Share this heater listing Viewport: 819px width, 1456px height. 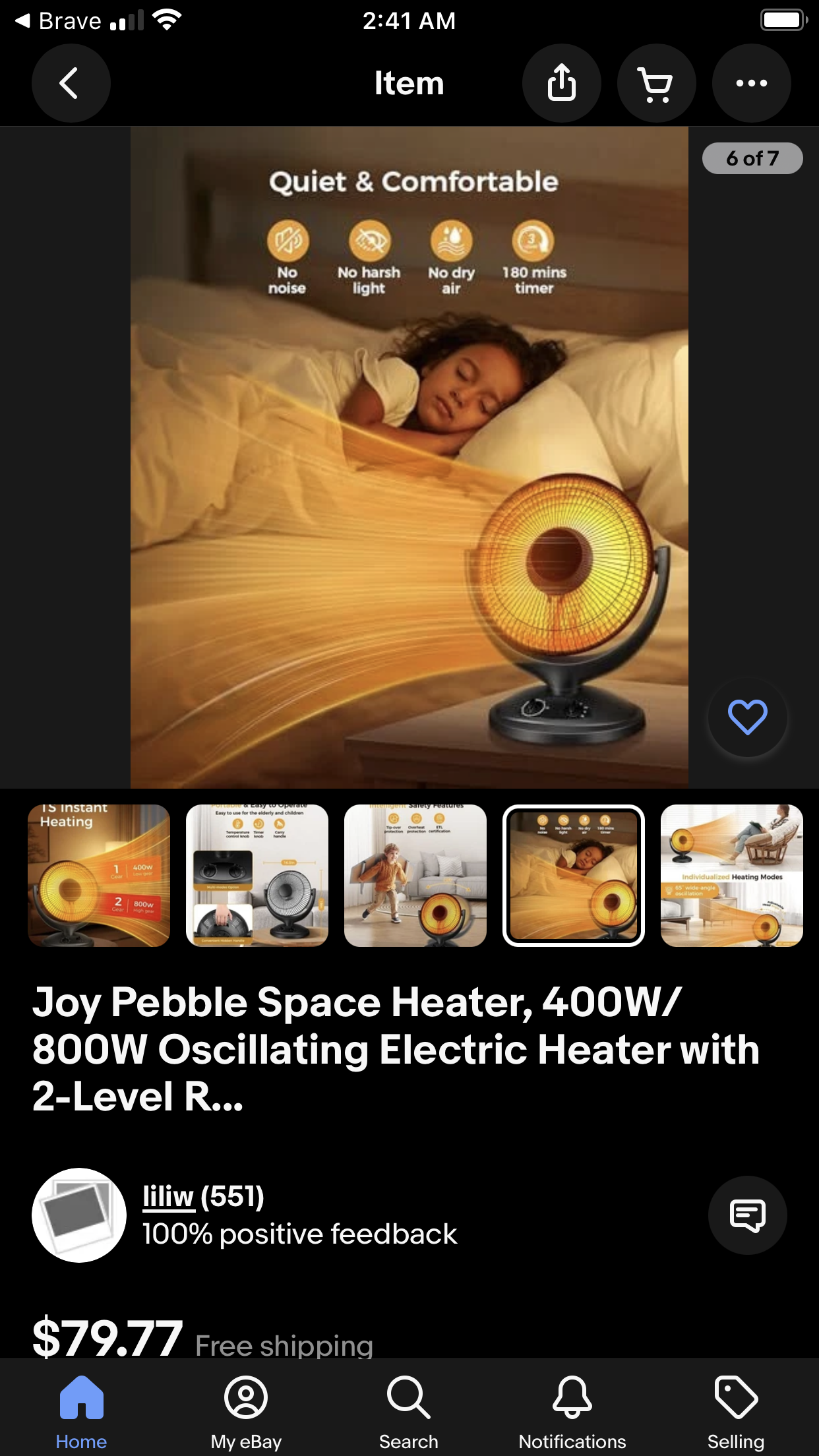coord(561,83)
